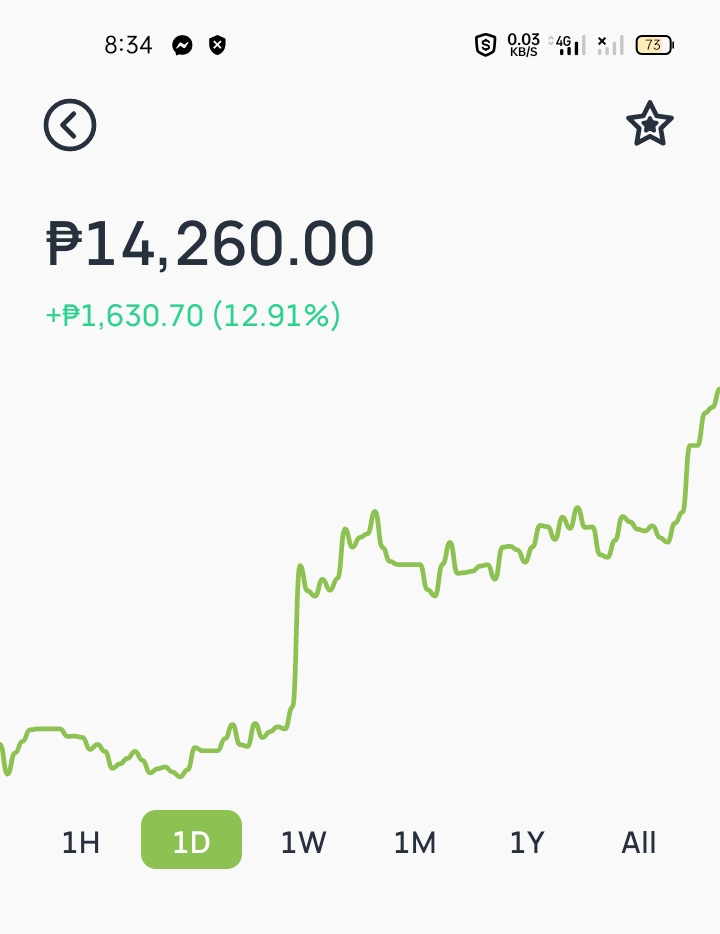Viewport: 720px width, 934px height.
Task: Change chart range to 1M
Action: pyautogui.click(x=415, y=842)
